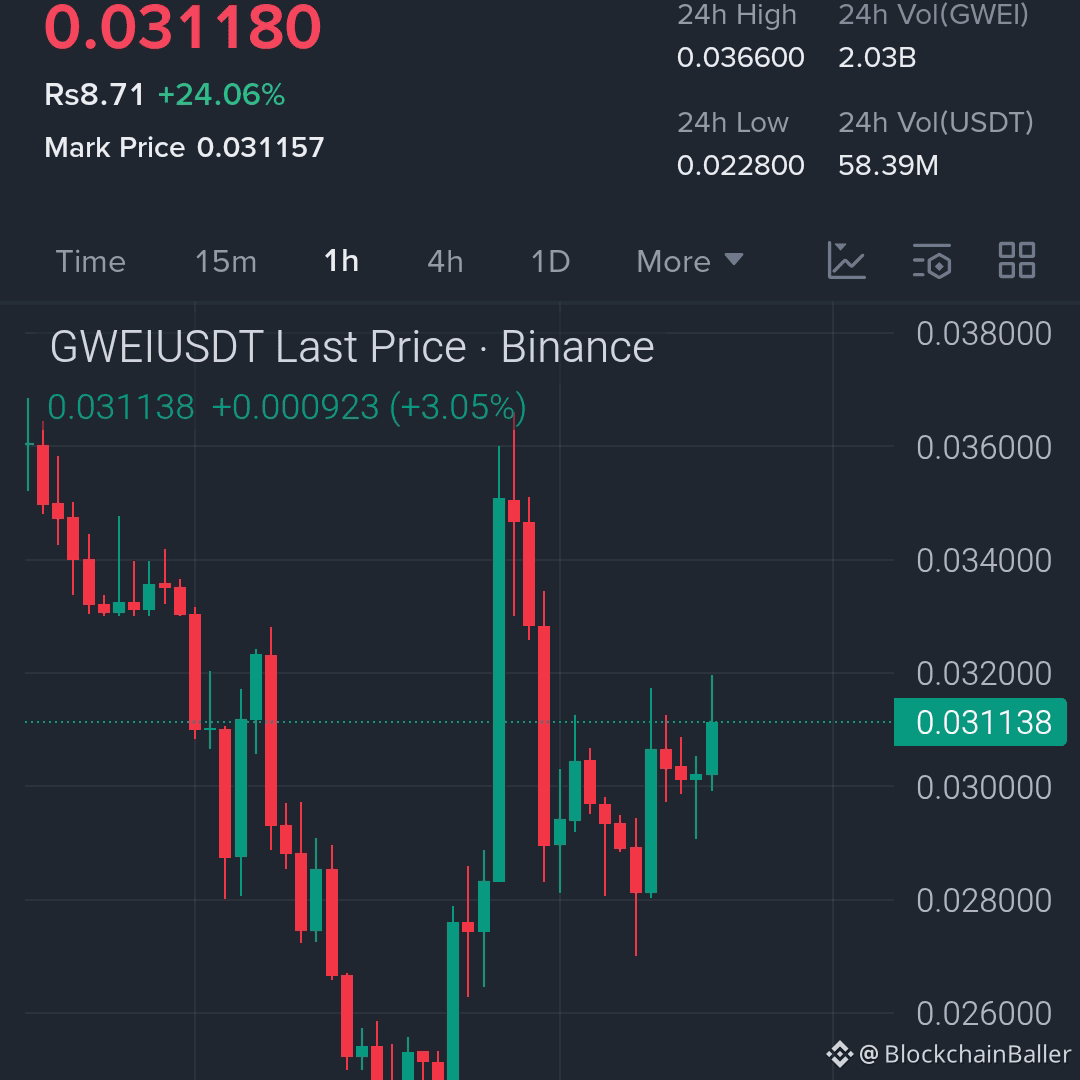Switch chart to 4h interval
The image size is (1080, 1080).
[445, 262]
